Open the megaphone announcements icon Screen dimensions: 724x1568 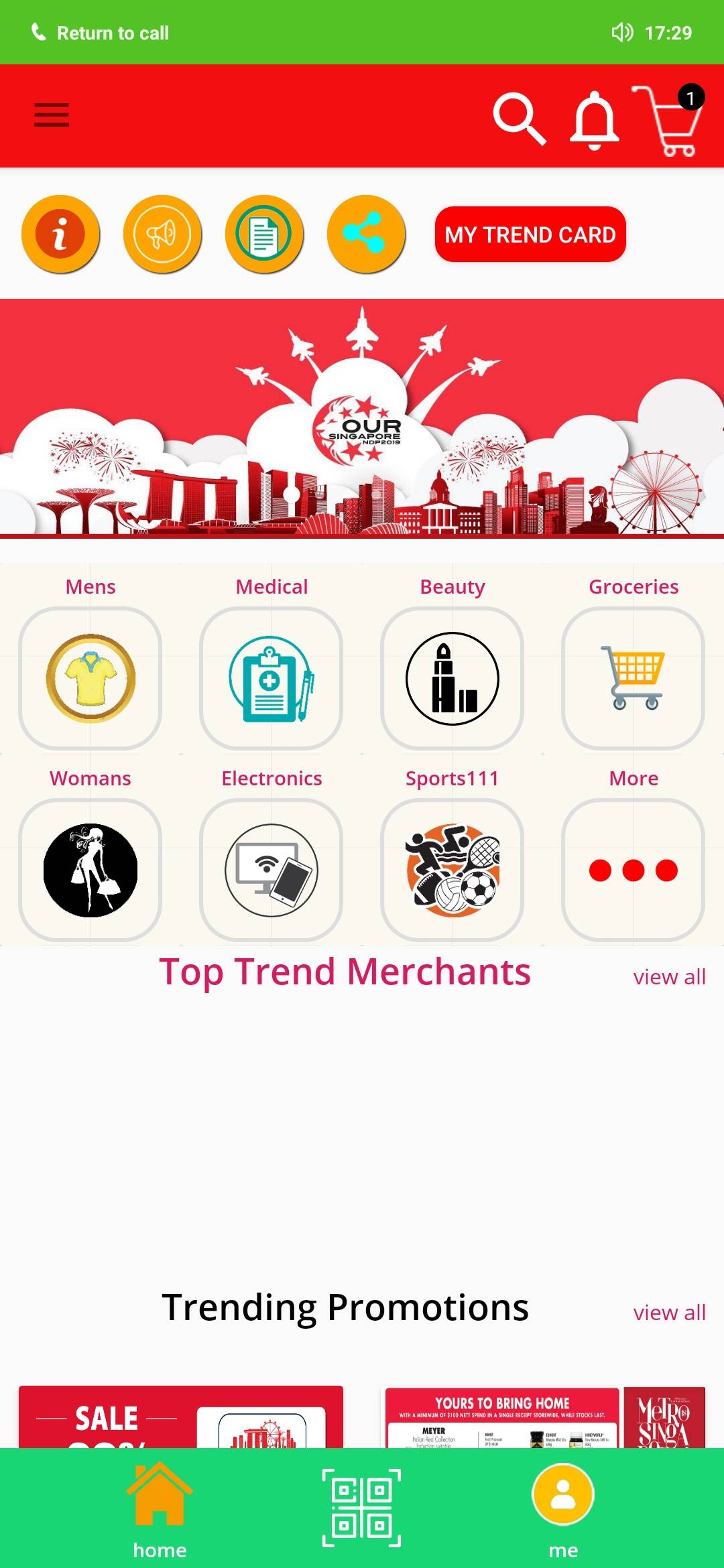[x=163, y=234]
